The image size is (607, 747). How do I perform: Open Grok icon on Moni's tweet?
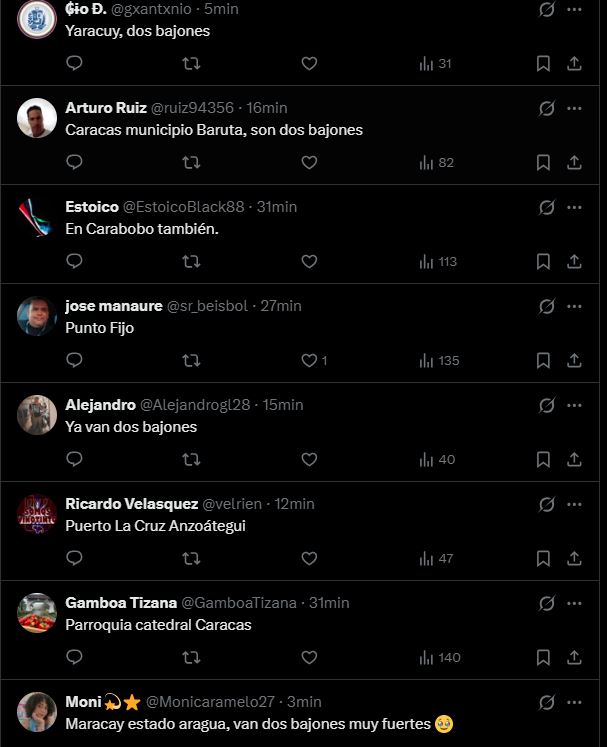coord(546,702)
